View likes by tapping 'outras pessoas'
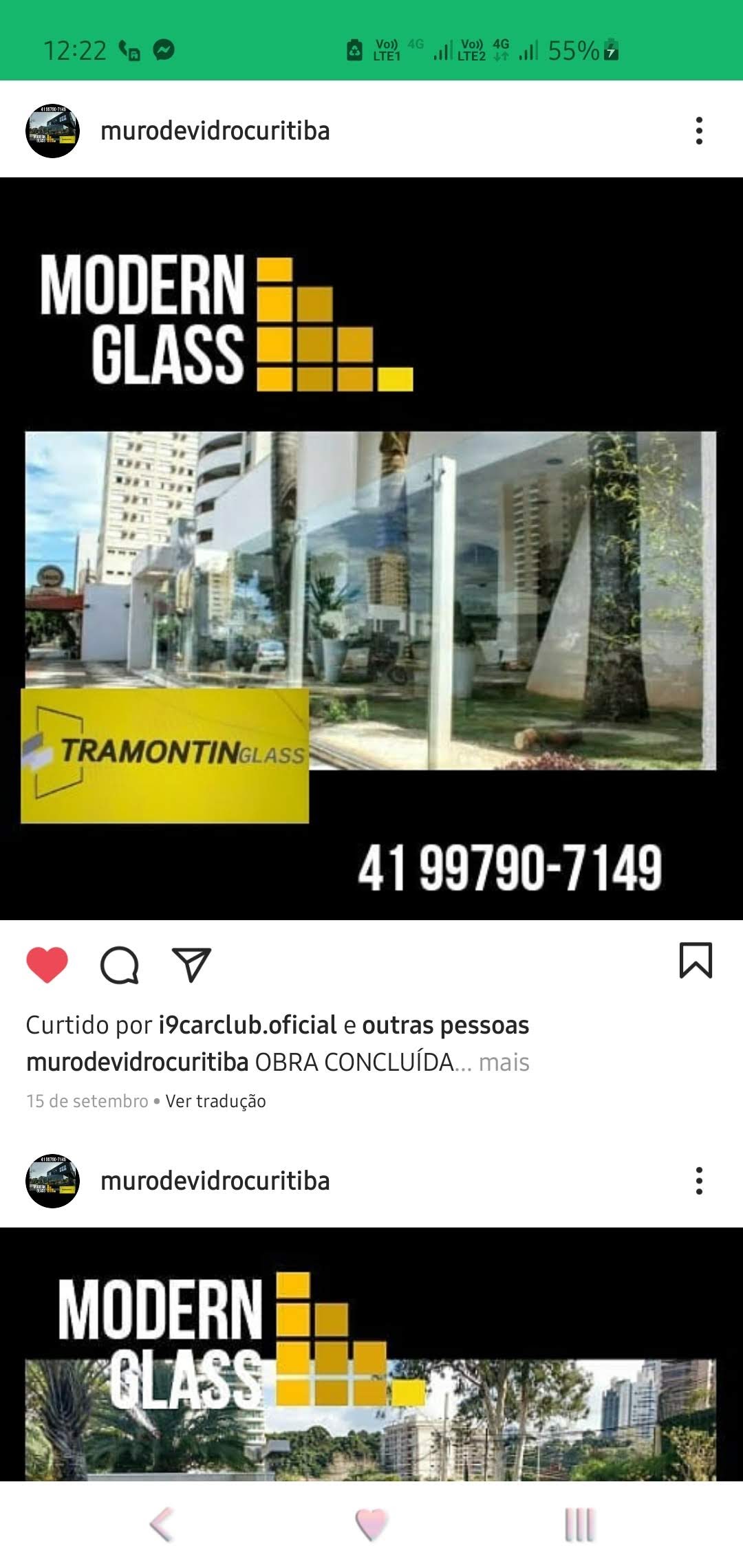743x1568 pixels. [445, 1025]
